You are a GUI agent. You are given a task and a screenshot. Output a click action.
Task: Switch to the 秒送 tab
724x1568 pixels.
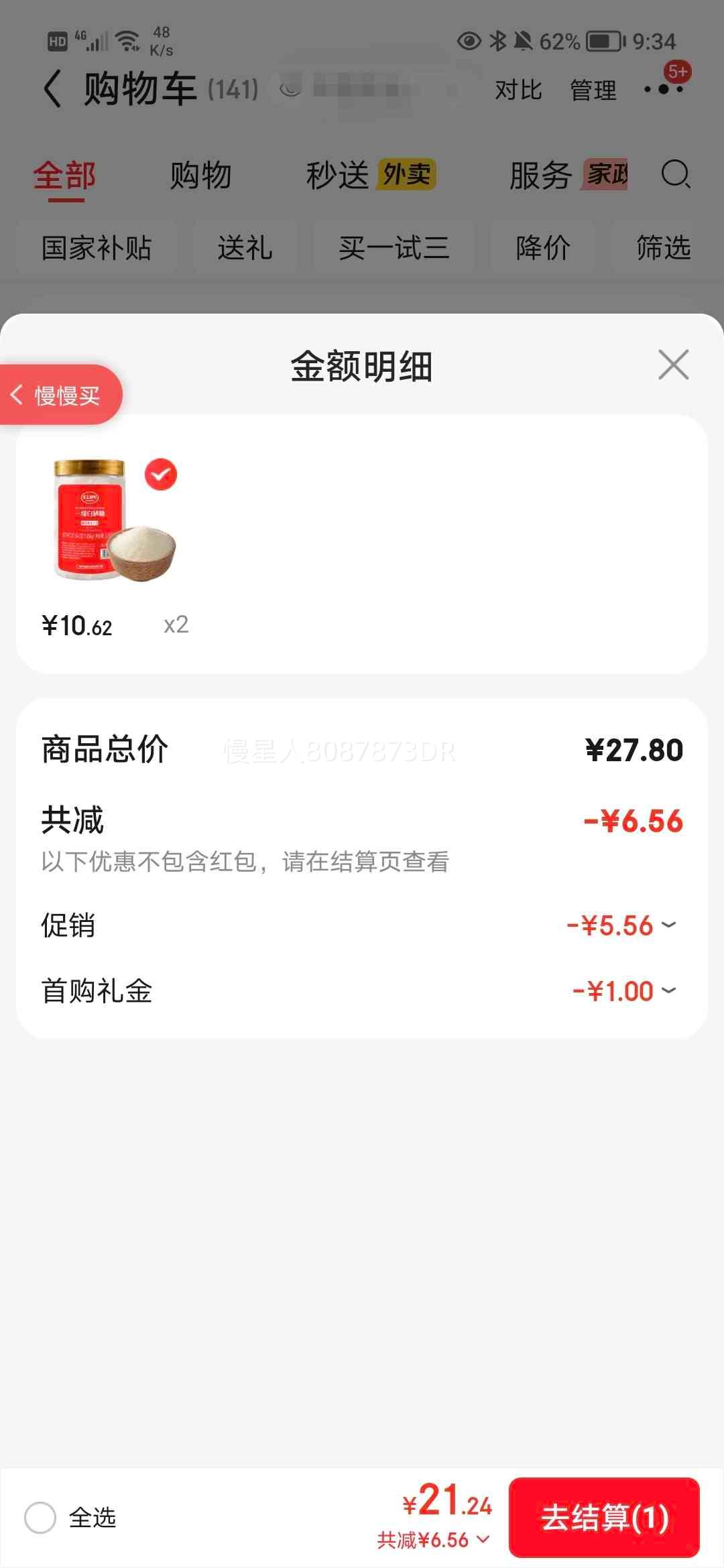(337, 176)
